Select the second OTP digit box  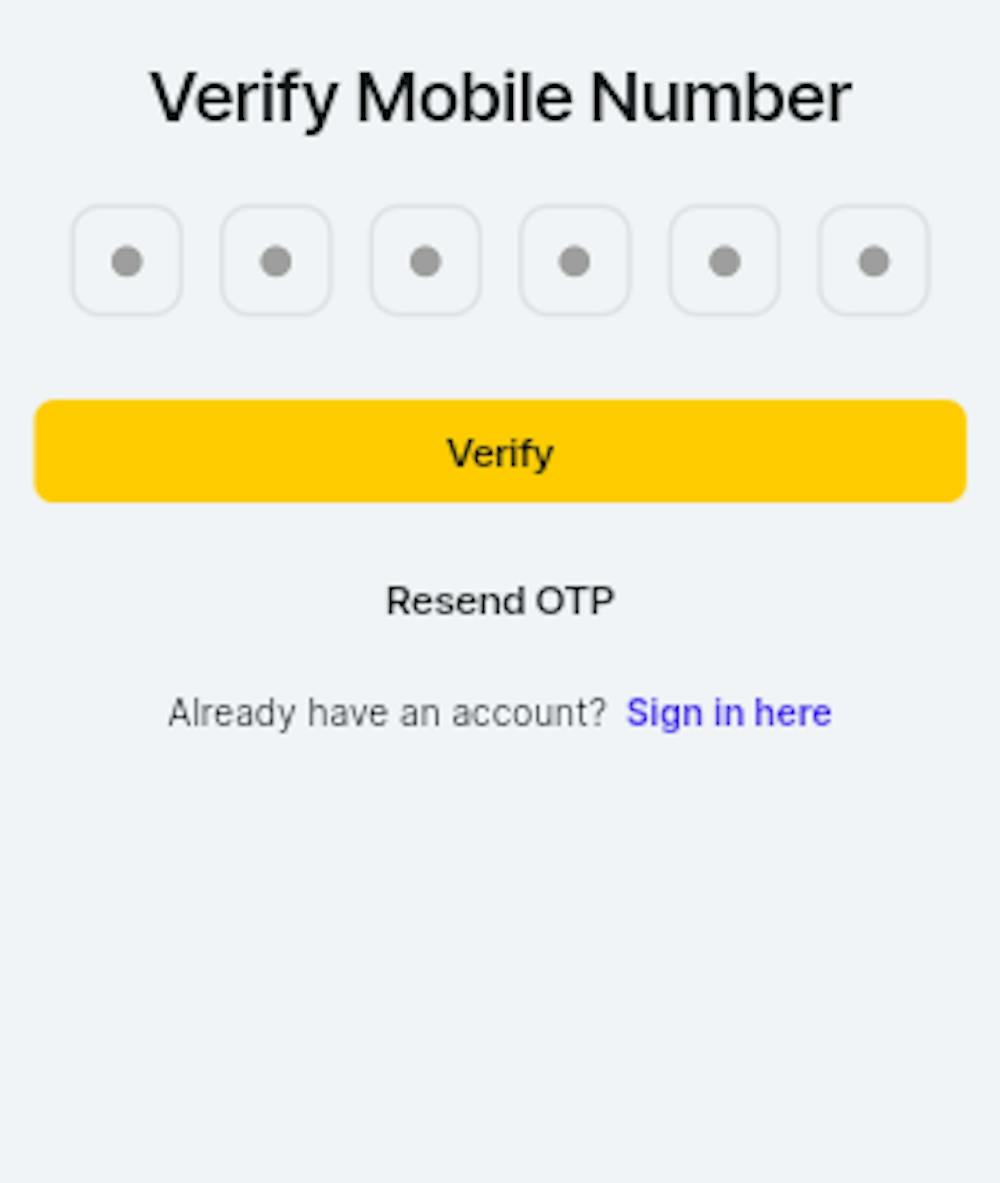(275, 261)
